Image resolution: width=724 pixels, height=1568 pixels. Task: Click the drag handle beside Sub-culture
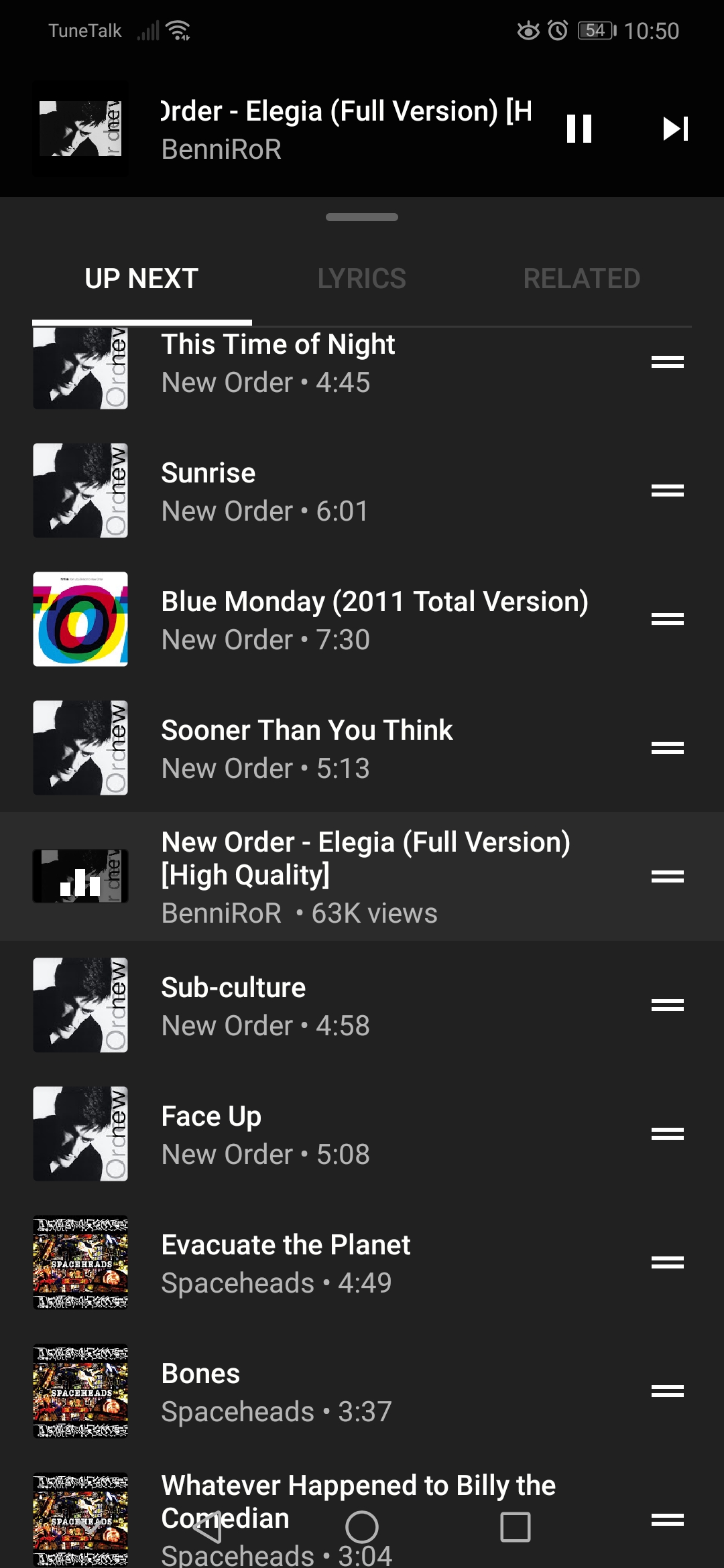(668, 1004)
